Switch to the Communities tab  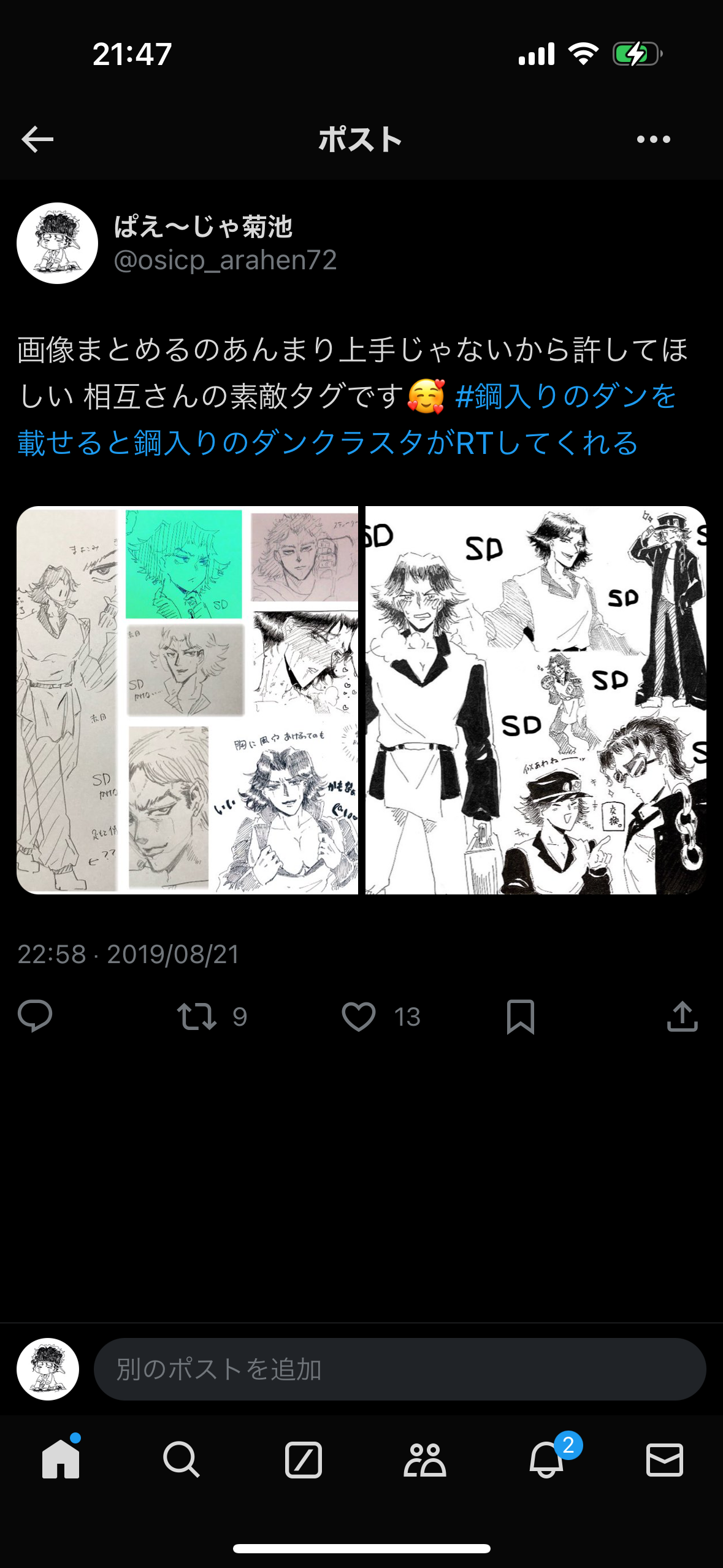[x=424, y=1459]
